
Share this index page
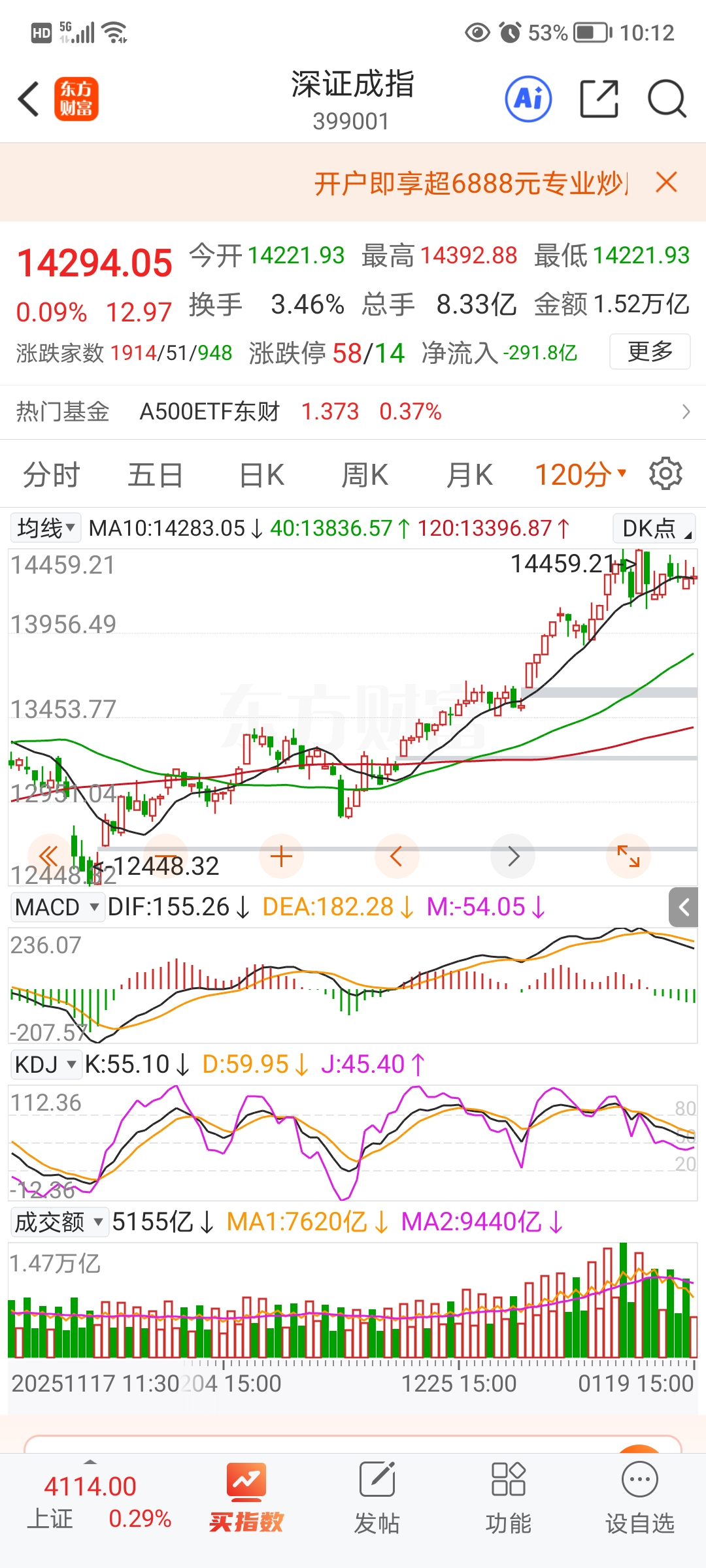599,99
